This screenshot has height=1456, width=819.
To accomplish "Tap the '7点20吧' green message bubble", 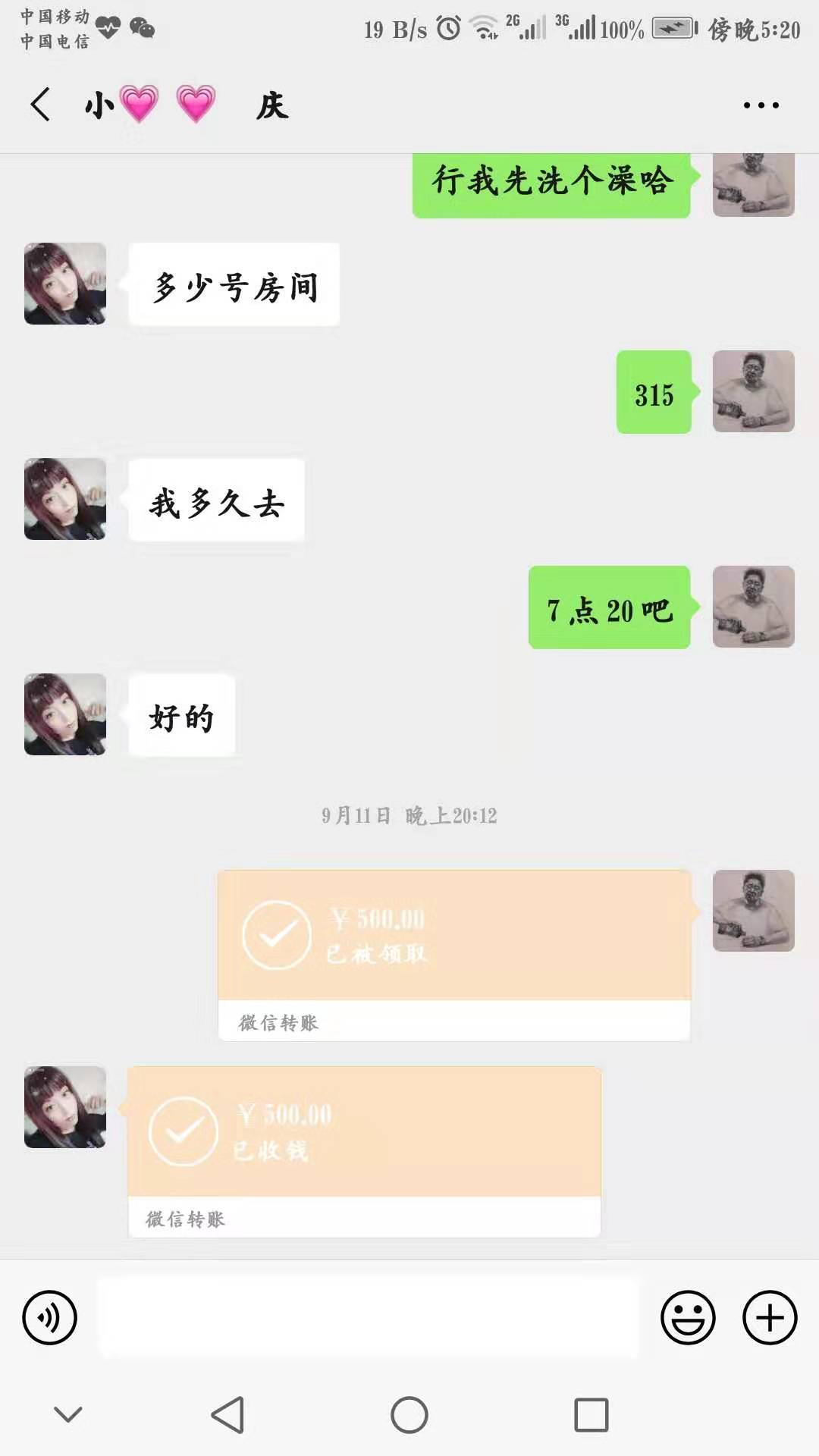I will coord(610,607).
